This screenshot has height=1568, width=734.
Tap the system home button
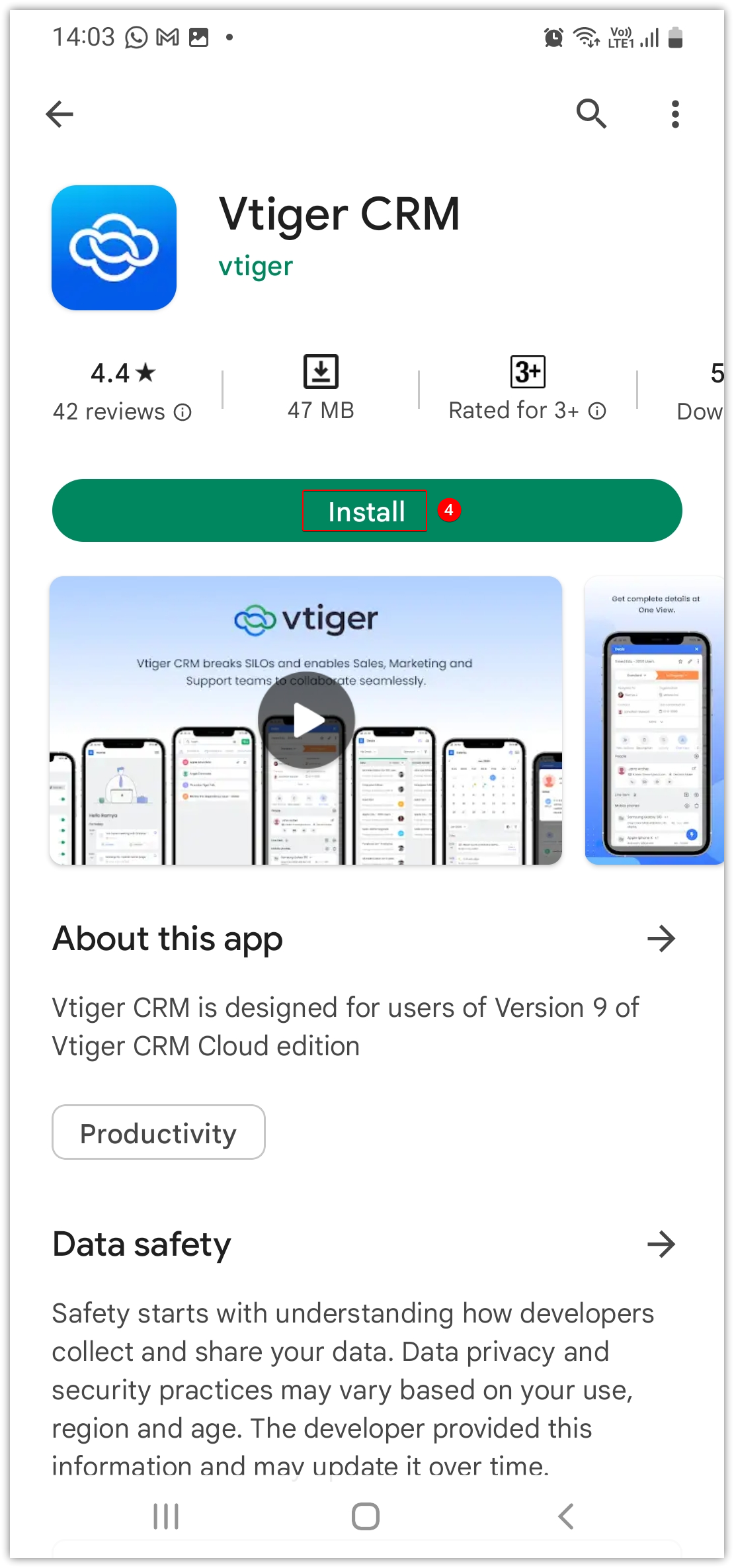[x=366, y=1516]
